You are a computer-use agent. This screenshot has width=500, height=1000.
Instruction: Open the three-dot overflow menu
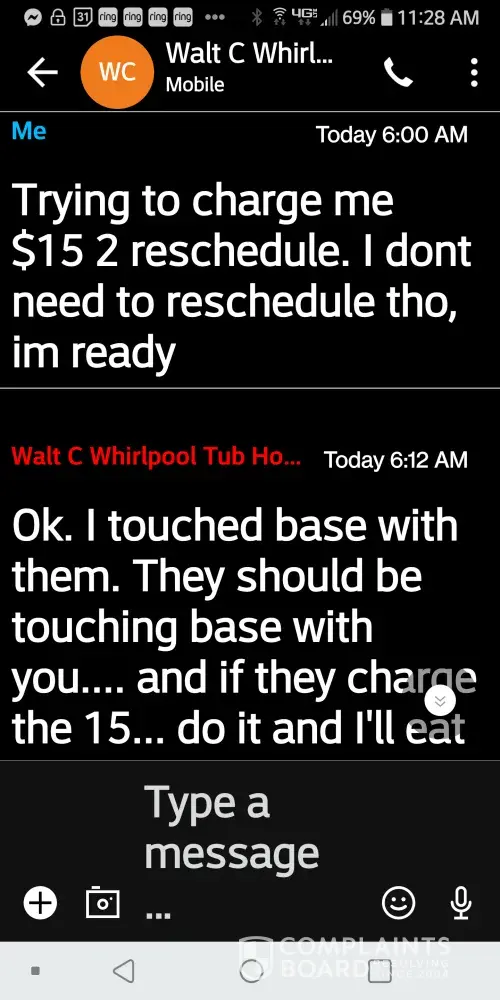[x=474, y=73]
